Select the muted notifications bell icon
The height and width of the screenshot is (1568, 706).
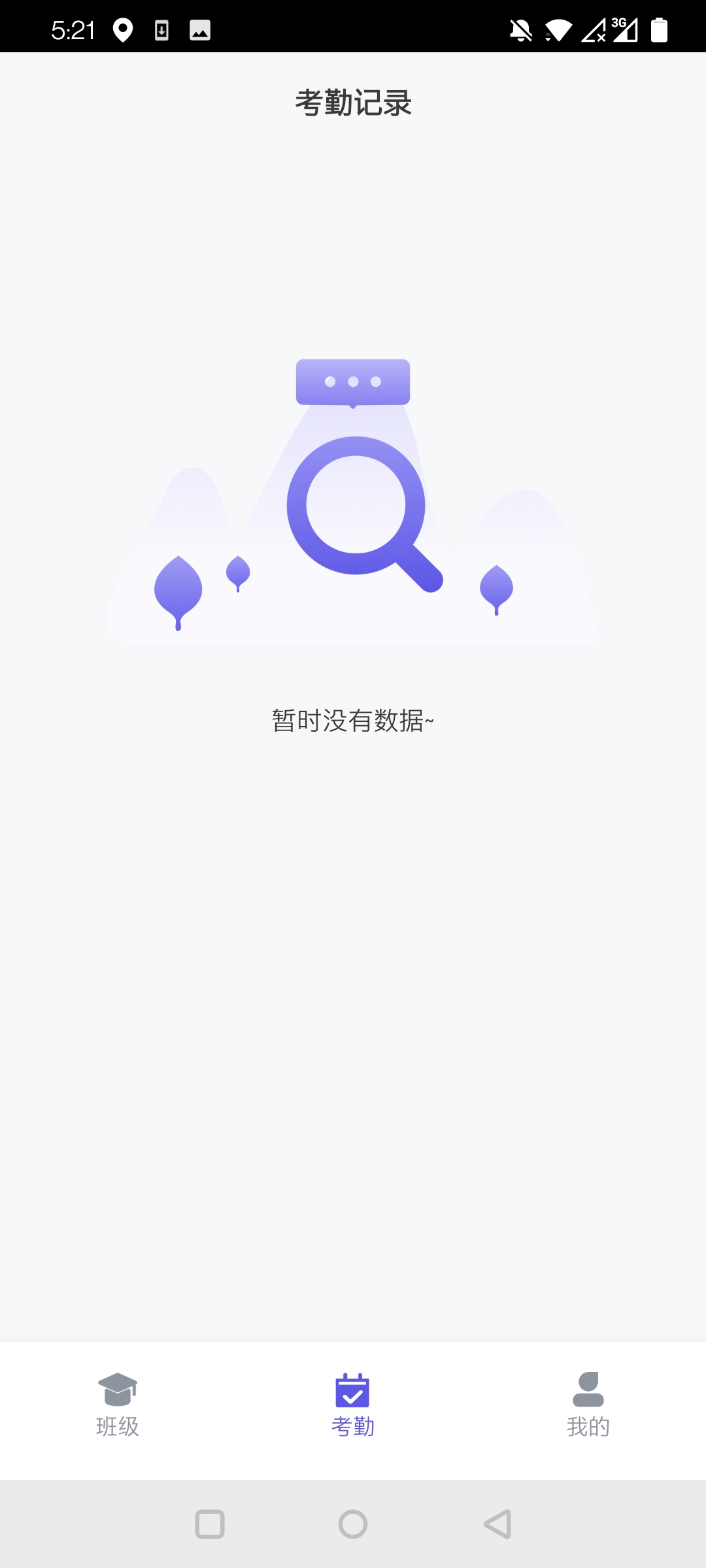click(520, 29)
